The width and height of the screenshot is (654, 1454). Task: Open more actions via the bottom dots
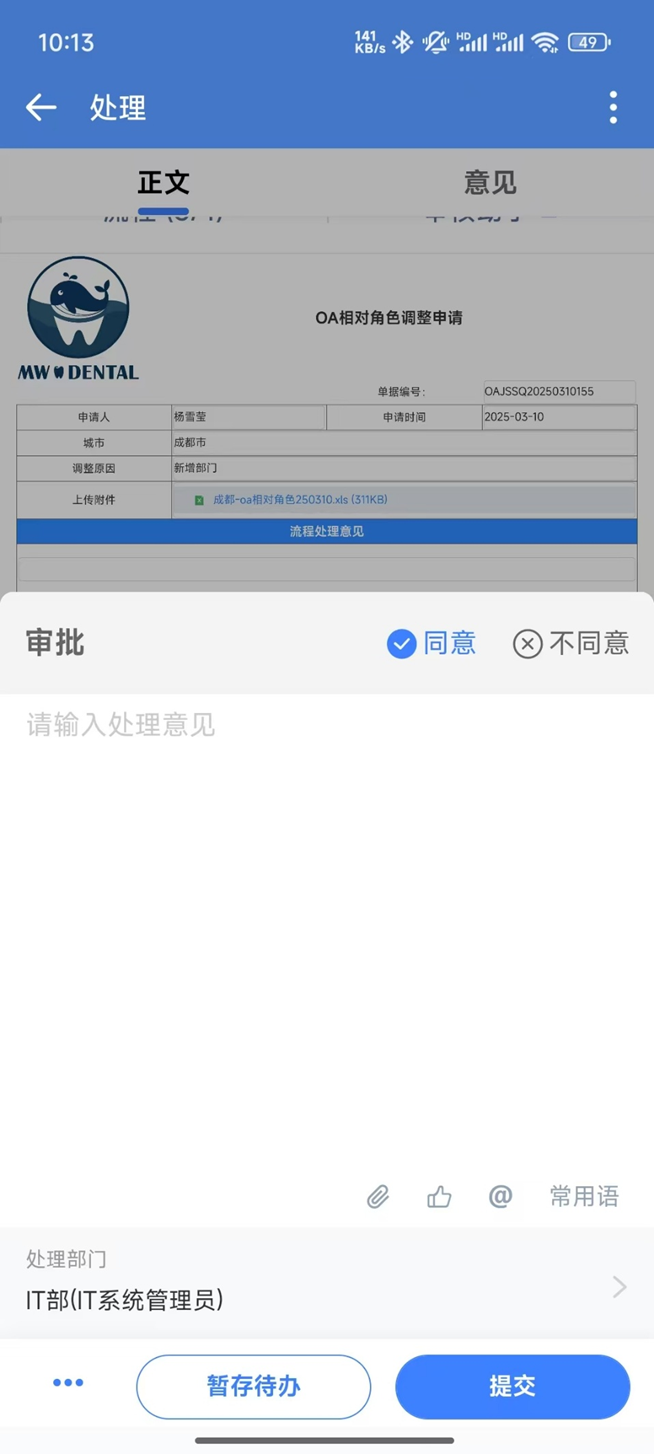(x=68, y=1383)
